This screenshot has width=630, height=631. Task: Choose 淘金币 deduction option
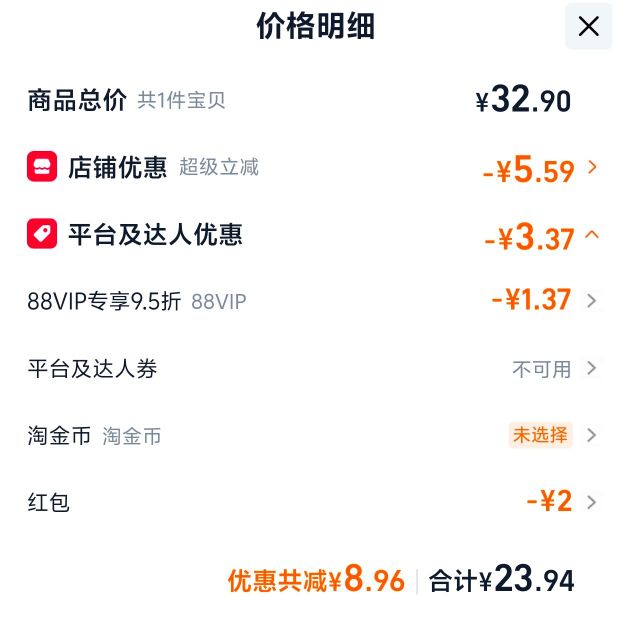312,435
